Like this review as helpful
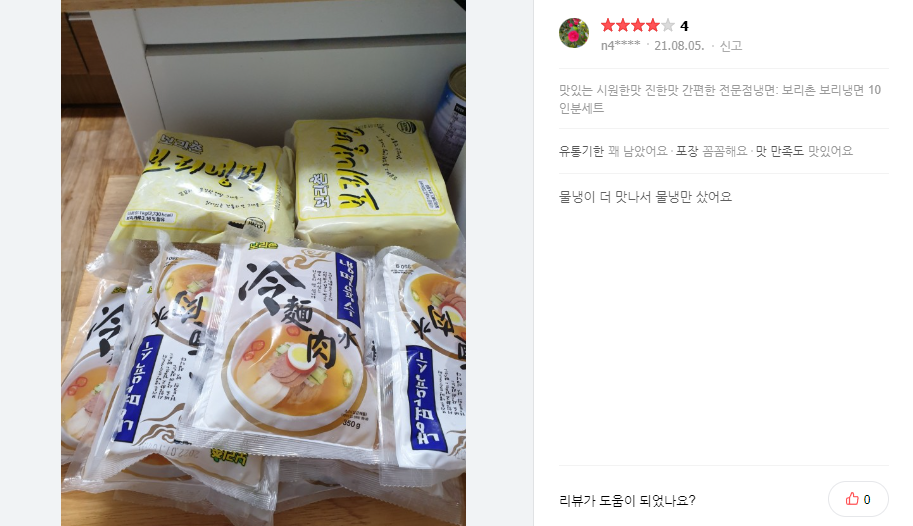 pos(858,499)
